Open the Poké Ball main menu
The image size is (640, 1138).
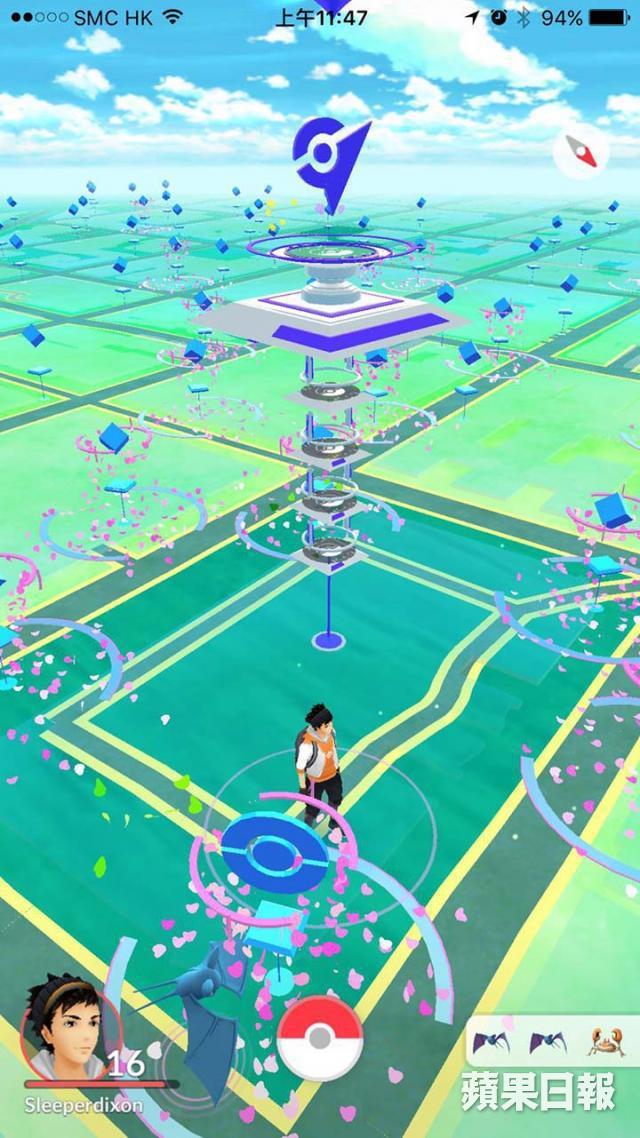319,1039
